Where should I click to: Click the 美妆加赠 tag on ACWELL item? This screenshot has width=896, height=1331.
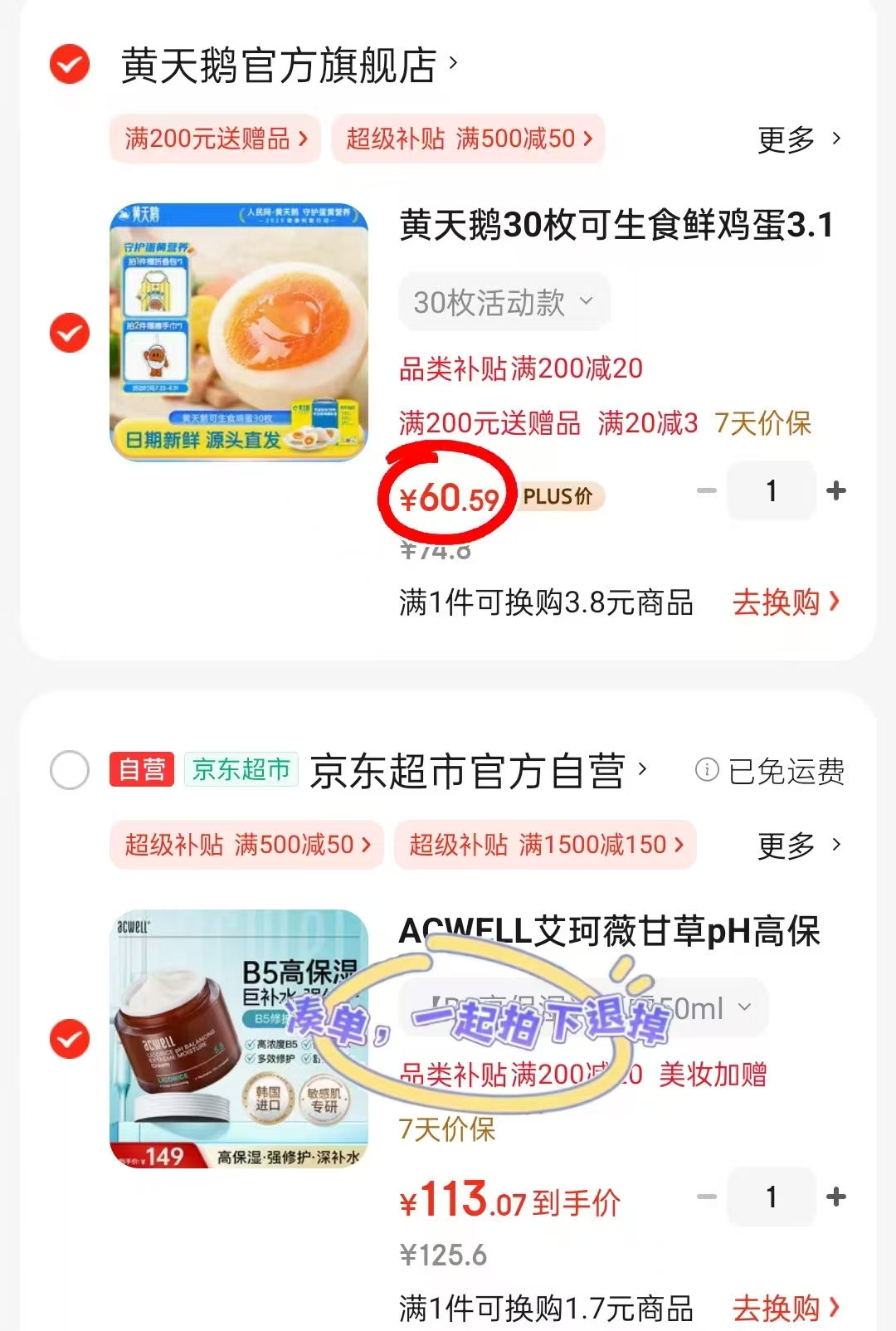click(x=712, y=1075)
